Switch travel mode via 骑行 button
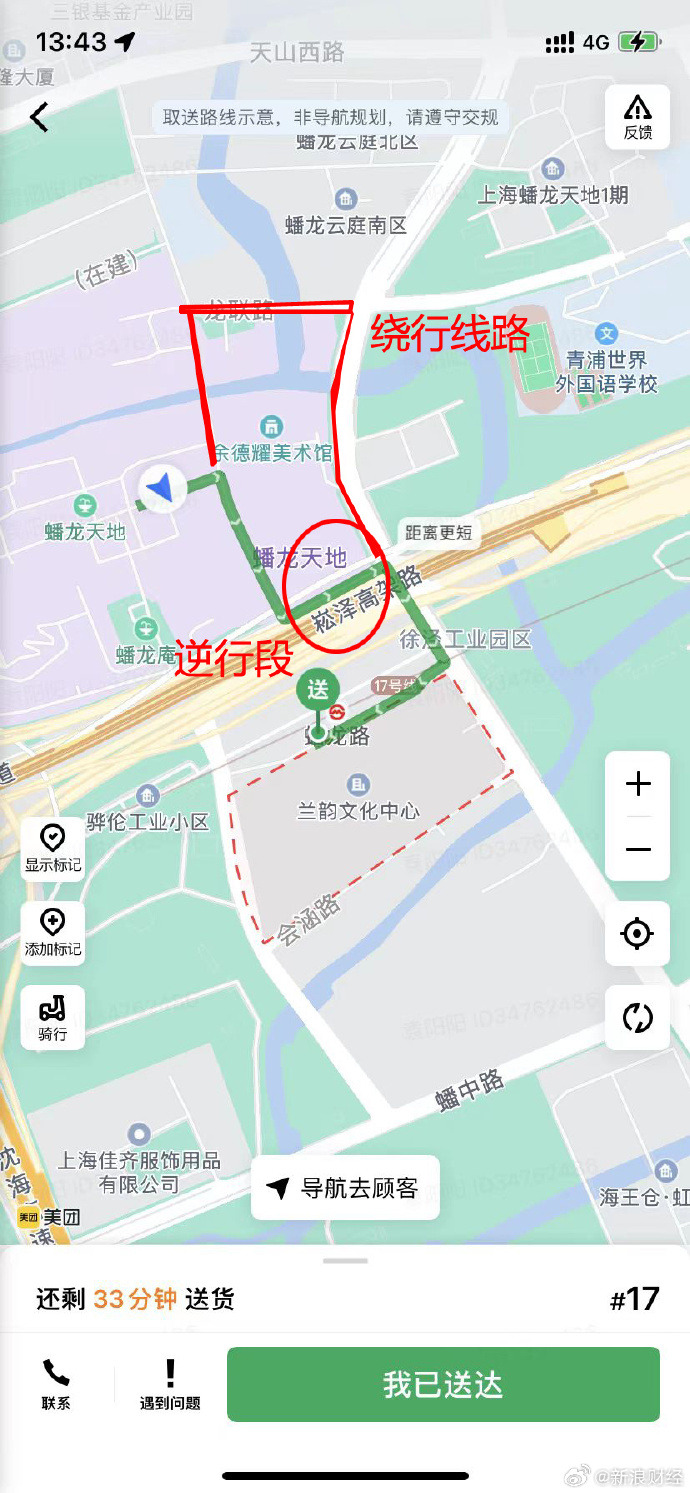Screen dimensions: 690x1493 click(53, 1017)
